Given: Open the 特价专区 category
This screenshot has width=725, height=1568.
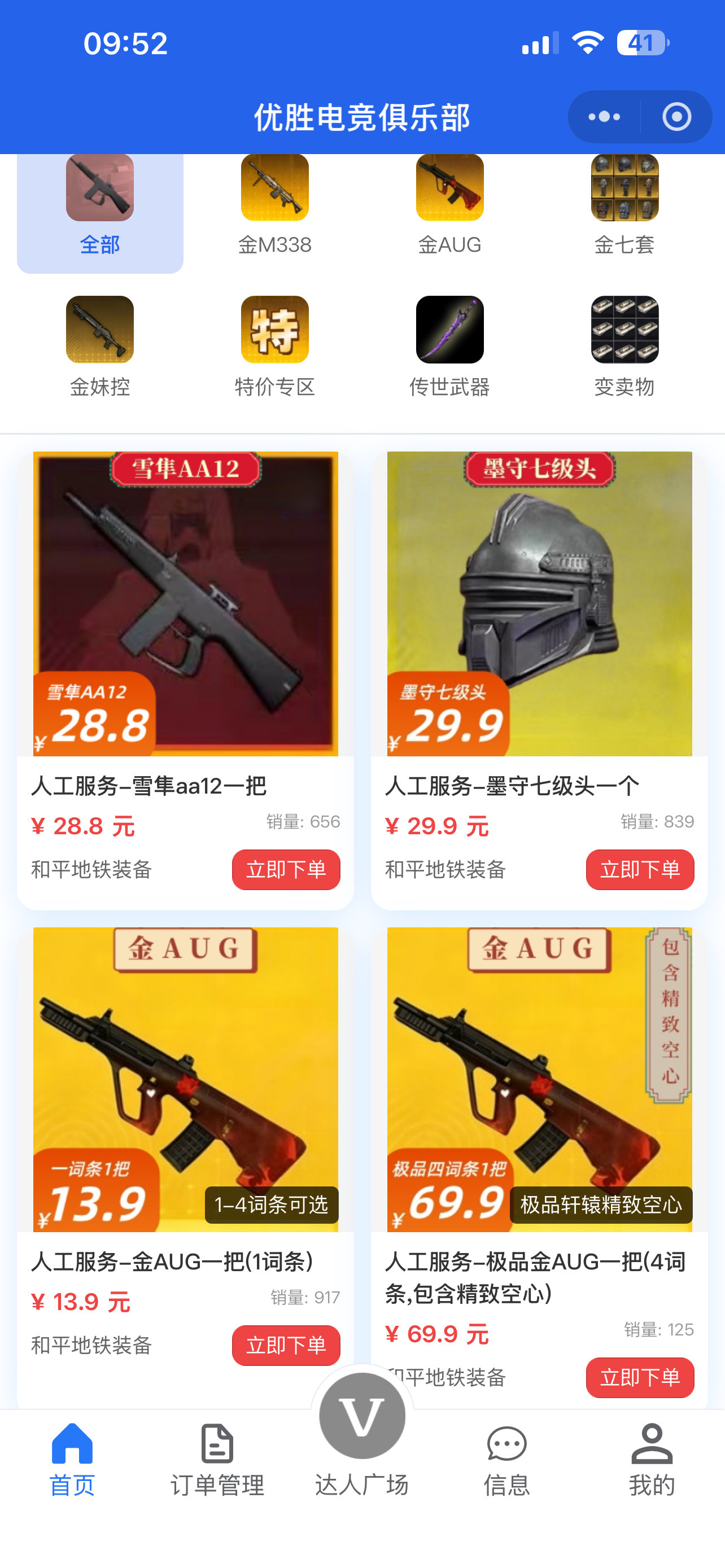Looking at the screenshot, I should tap(274, 347).
